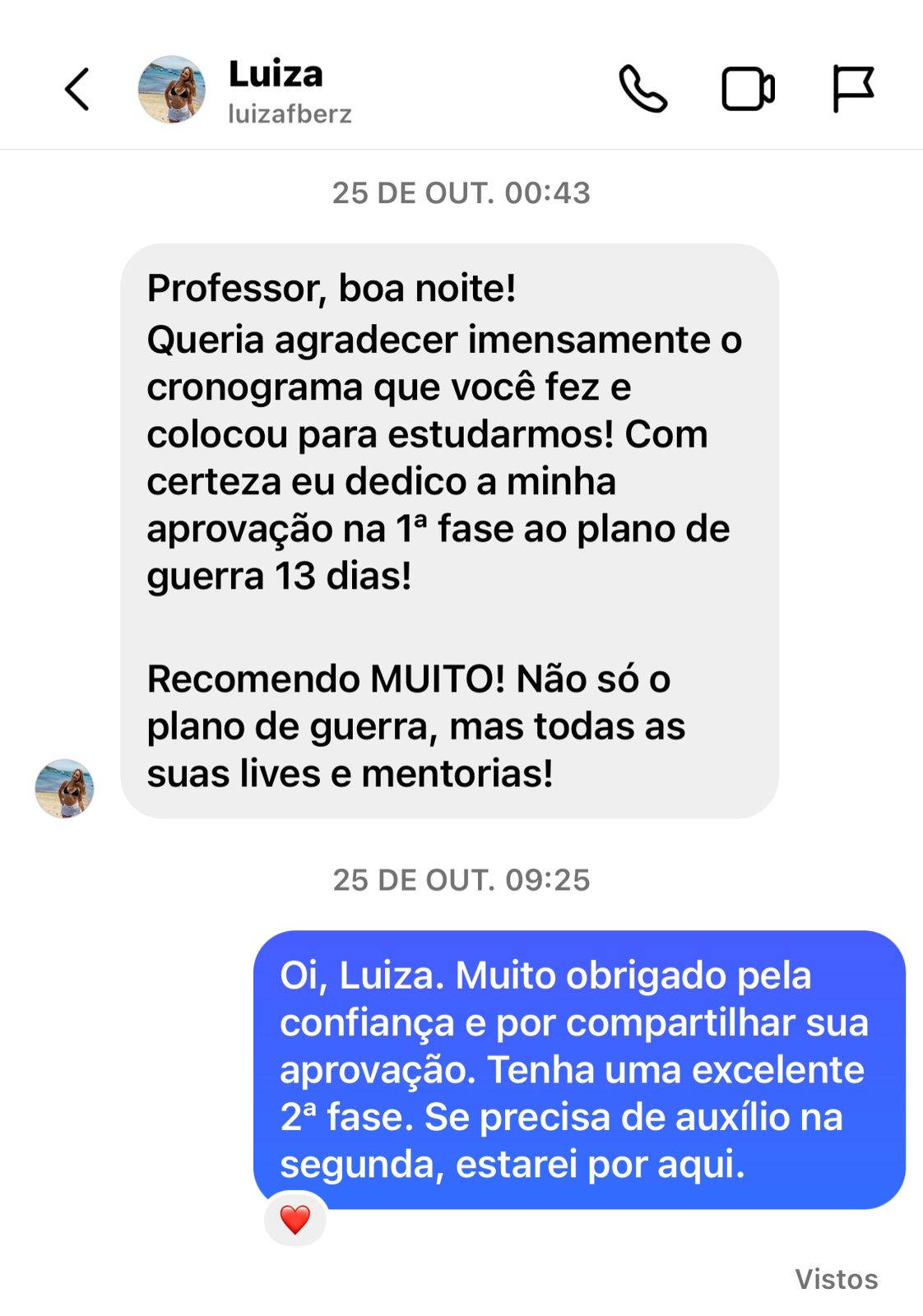Image resolution: width=923 pixels, height=1316 pixels.
Task: Select the timestamp 25 DE OUT. 09:25
Action: pyautogui.click(x=461, y=880)
